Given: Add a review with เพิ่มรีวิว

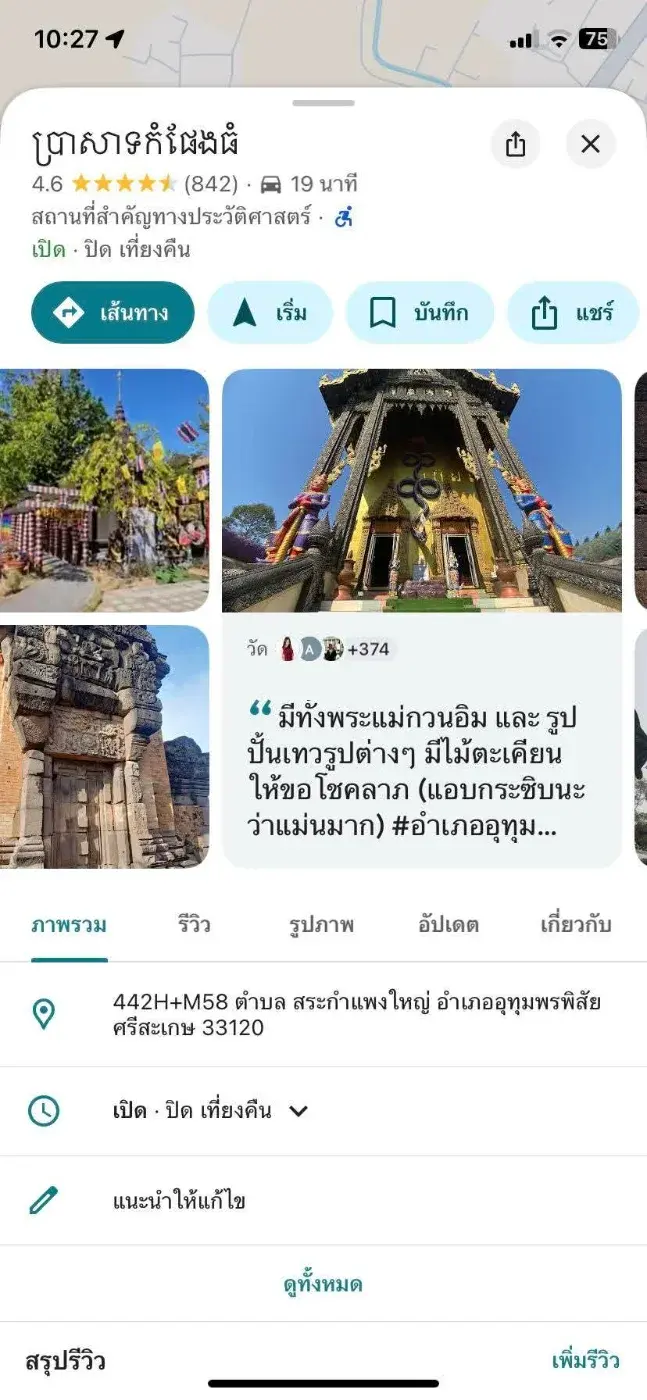Looking at the screenshot, I should 585,1360.
